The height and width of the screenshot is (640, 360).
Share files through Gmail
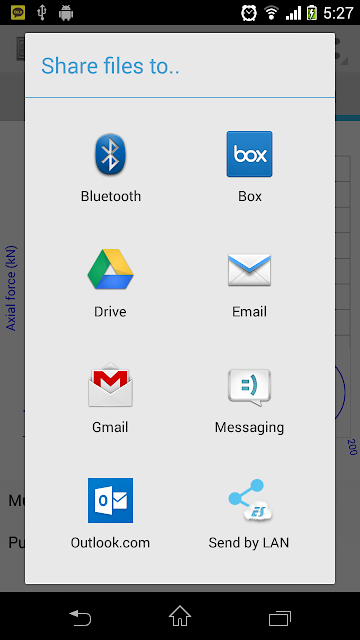(x=110, y=399)
